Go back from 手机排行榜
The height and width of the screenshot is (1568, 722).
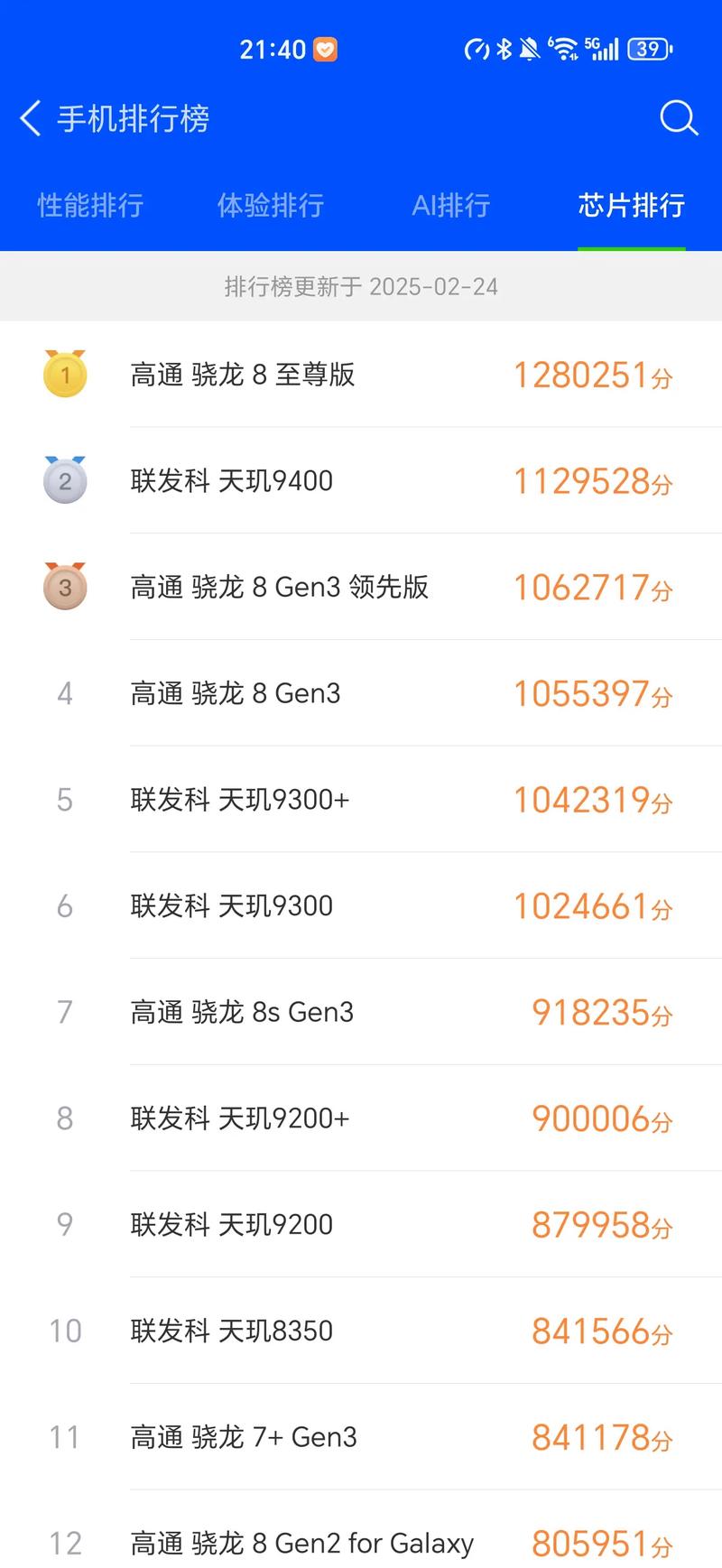pyautogui.click(x=31, y=118)
